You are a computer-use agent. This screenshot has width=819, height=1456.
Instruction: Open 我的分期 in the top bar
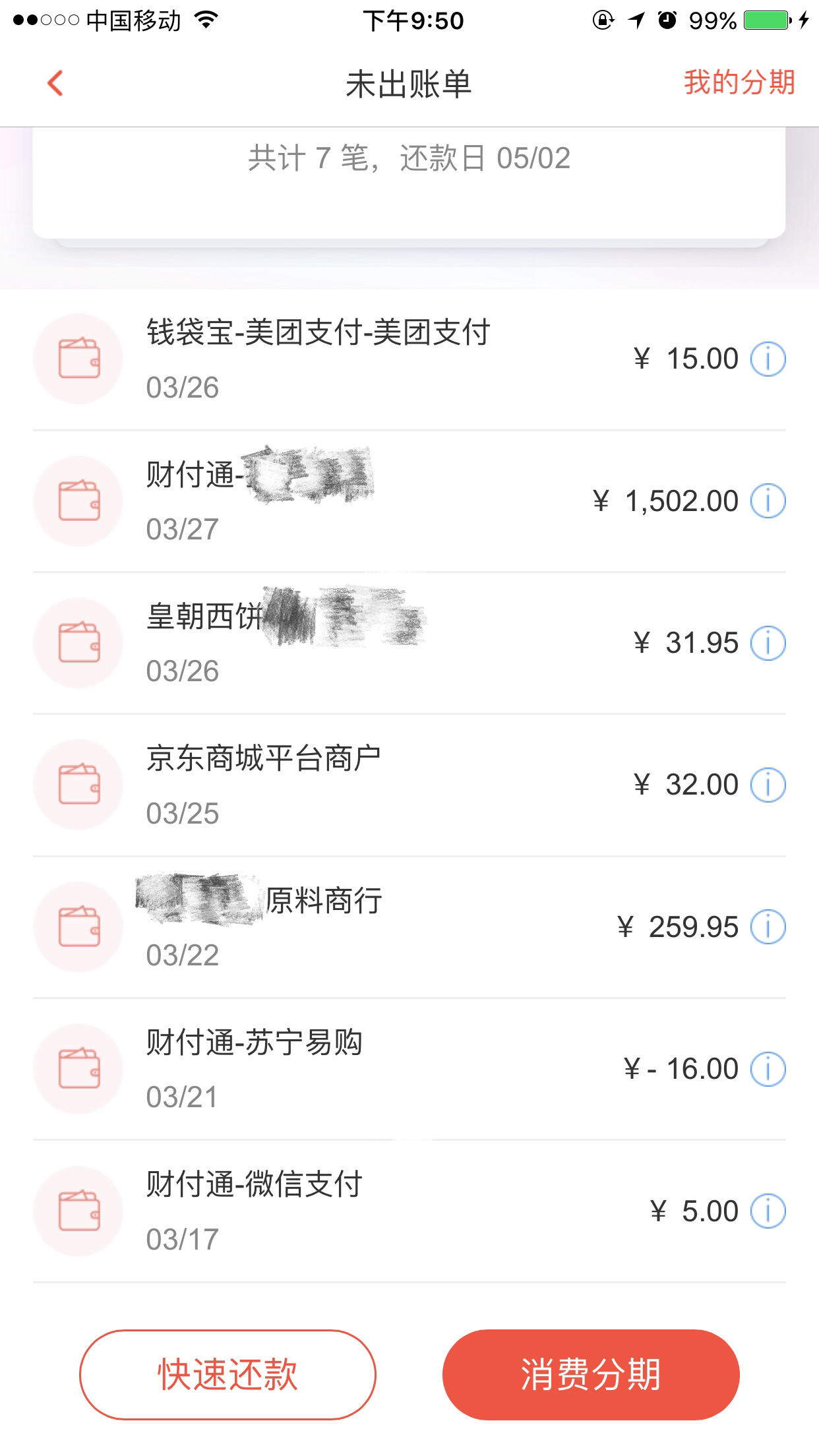click(x=739, y=83)
